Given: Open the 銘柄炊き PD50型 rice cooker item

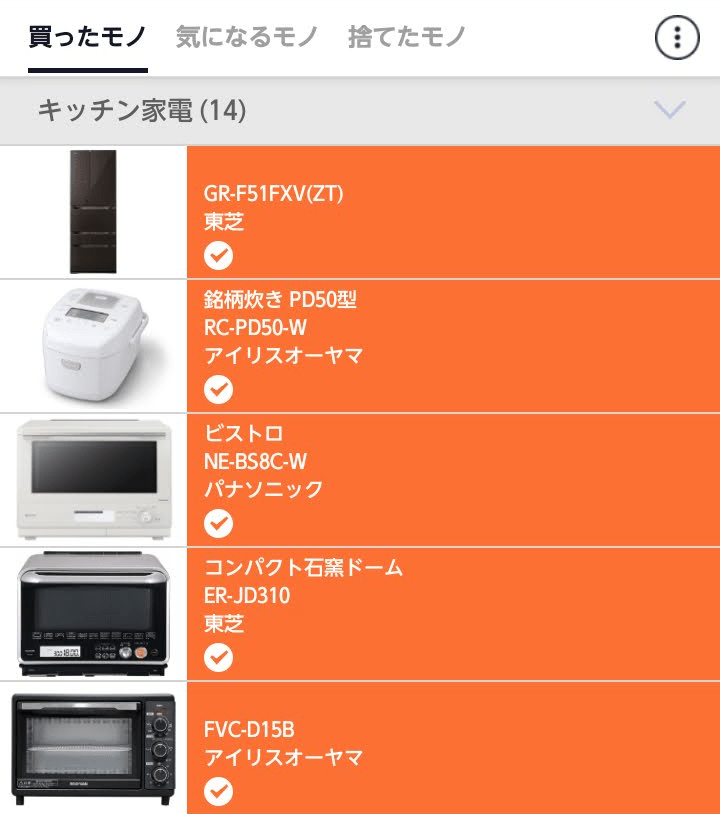Looking at the screenshot, I should tap(452, 345).
